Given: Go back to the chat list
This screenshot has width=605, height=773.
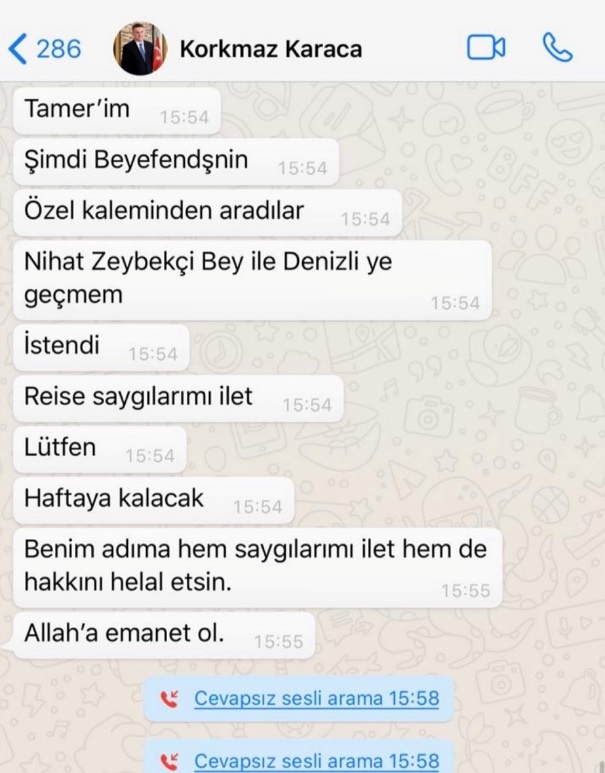Looking at the screenshot, I should click(44, 48).
